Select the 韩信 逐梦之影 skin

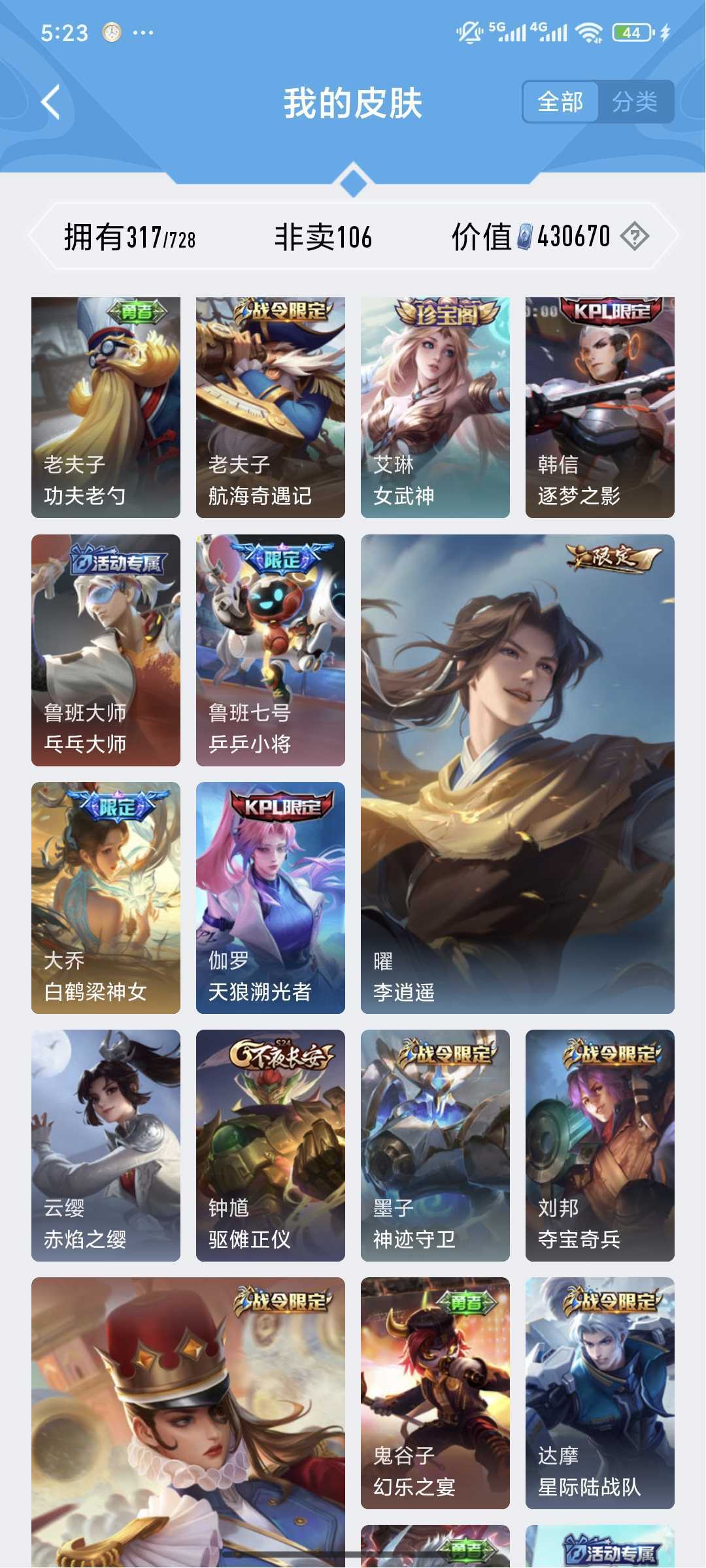600,408
